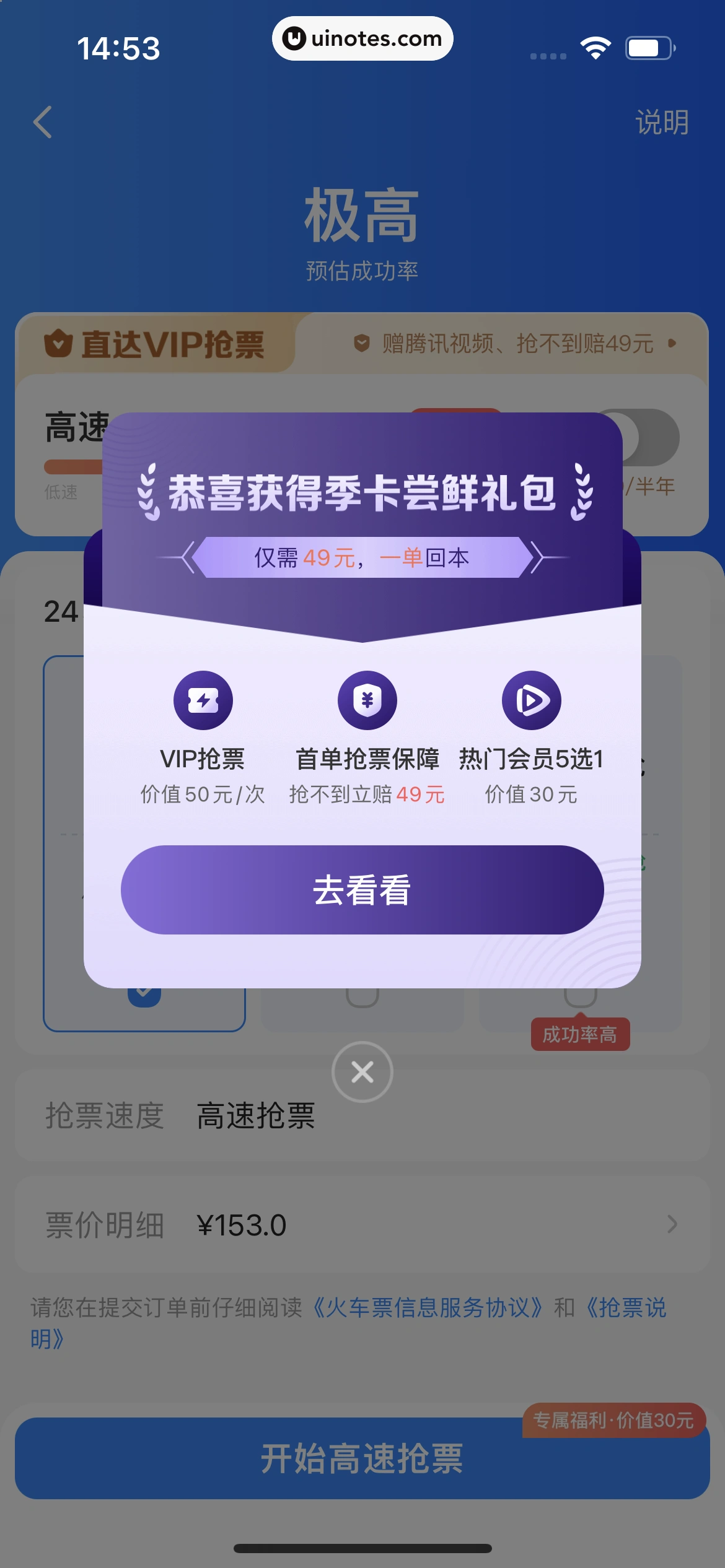725x1568 pixels.
Task: Open the 说明 explanation page
Action: point(661,122)
